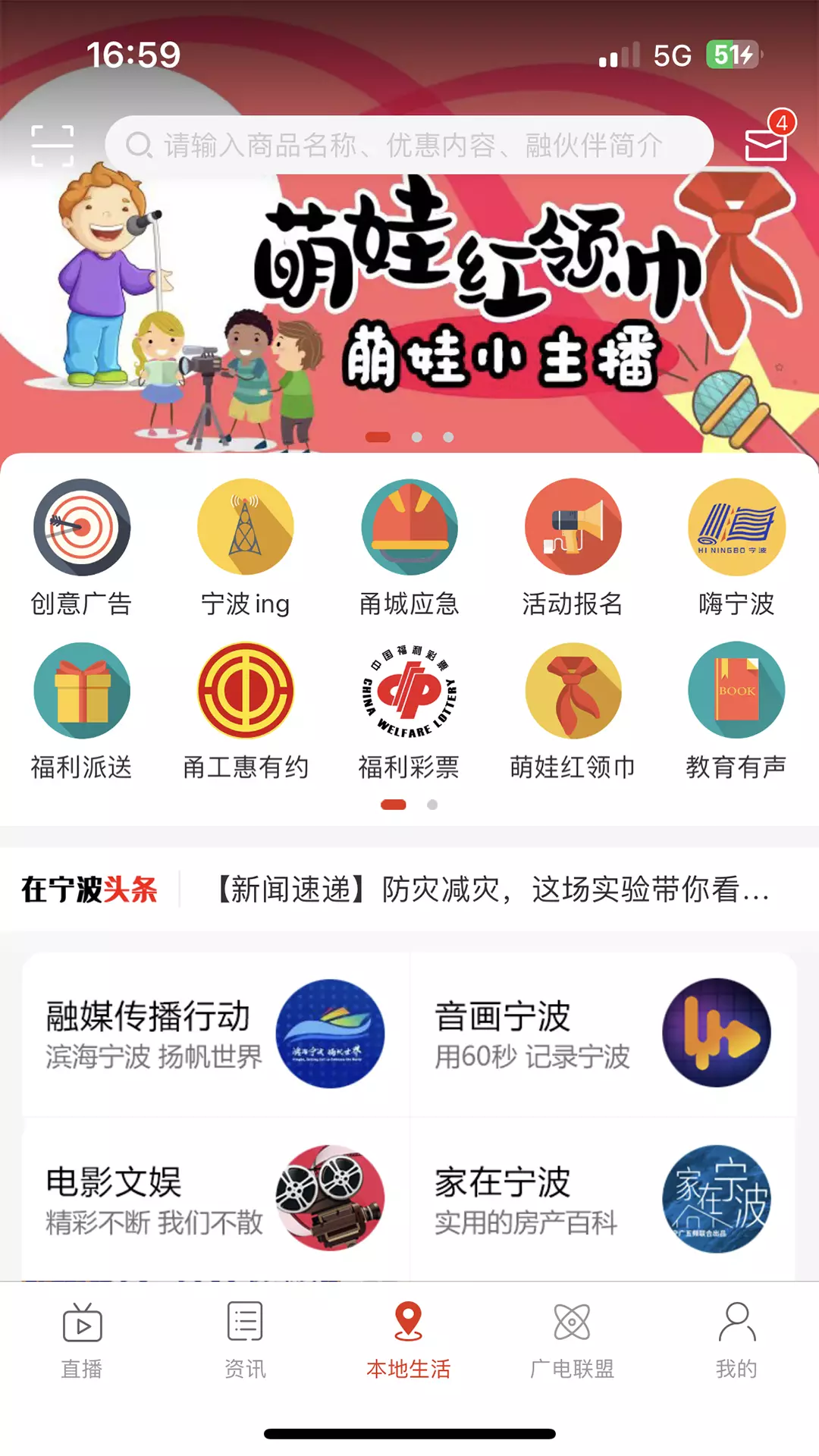Open the 电影文娱 card
Screen dimensions: 819x1456
pyautogui.click(x=216, y=1199)
